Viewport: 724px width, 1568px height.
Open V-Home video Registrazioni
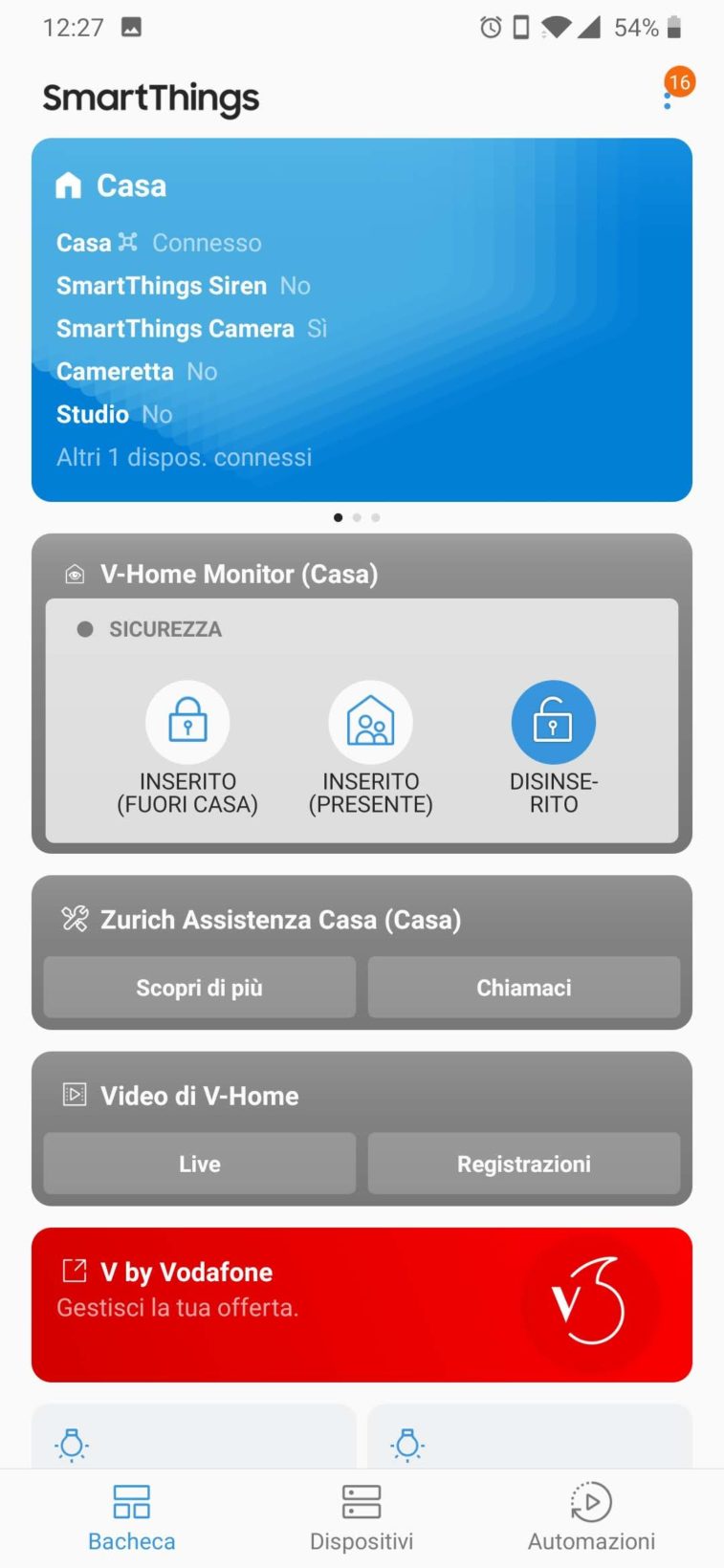pos(523,1164)
